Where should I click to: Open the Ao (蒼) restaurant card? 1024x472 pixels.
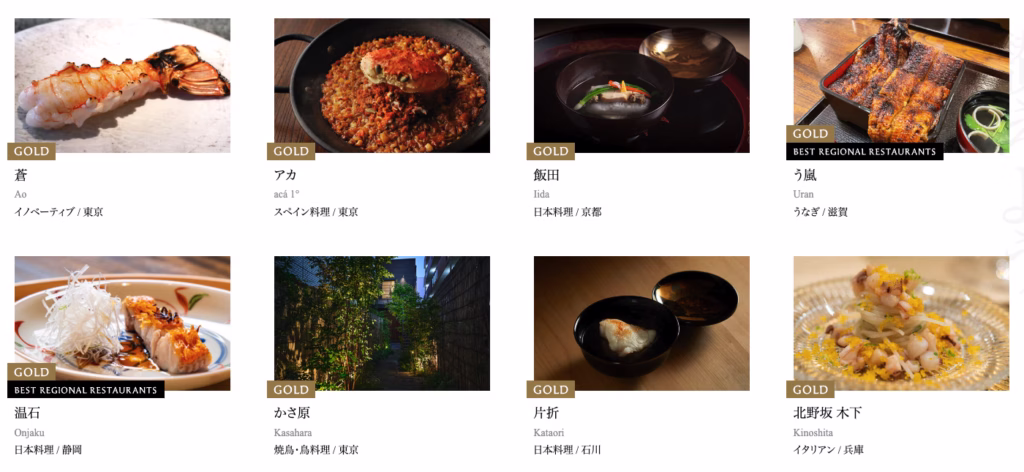point(122,86)
